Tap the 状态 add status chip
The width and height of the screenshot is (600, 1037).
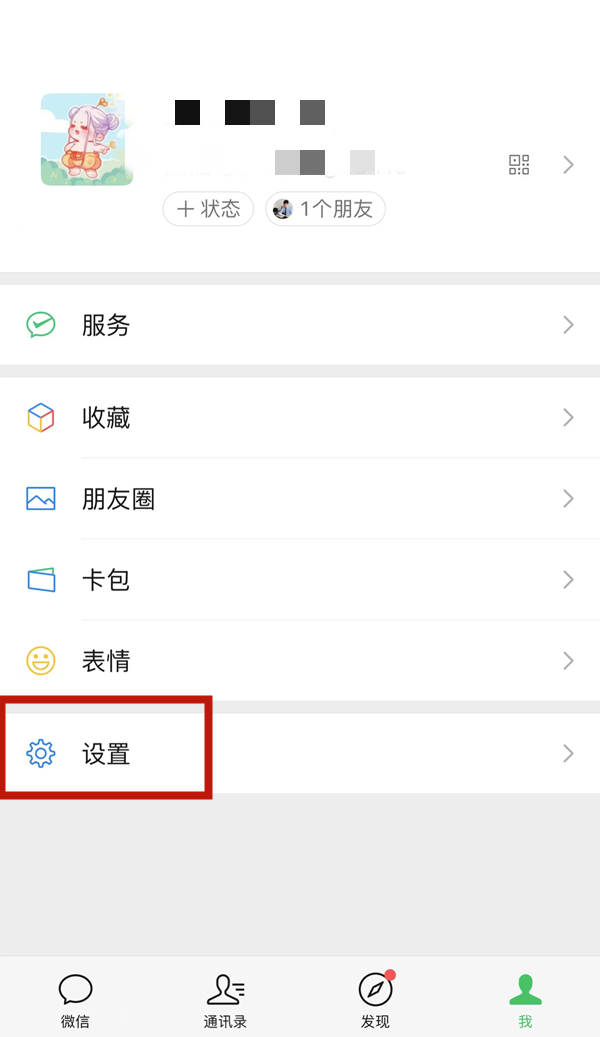208,209
